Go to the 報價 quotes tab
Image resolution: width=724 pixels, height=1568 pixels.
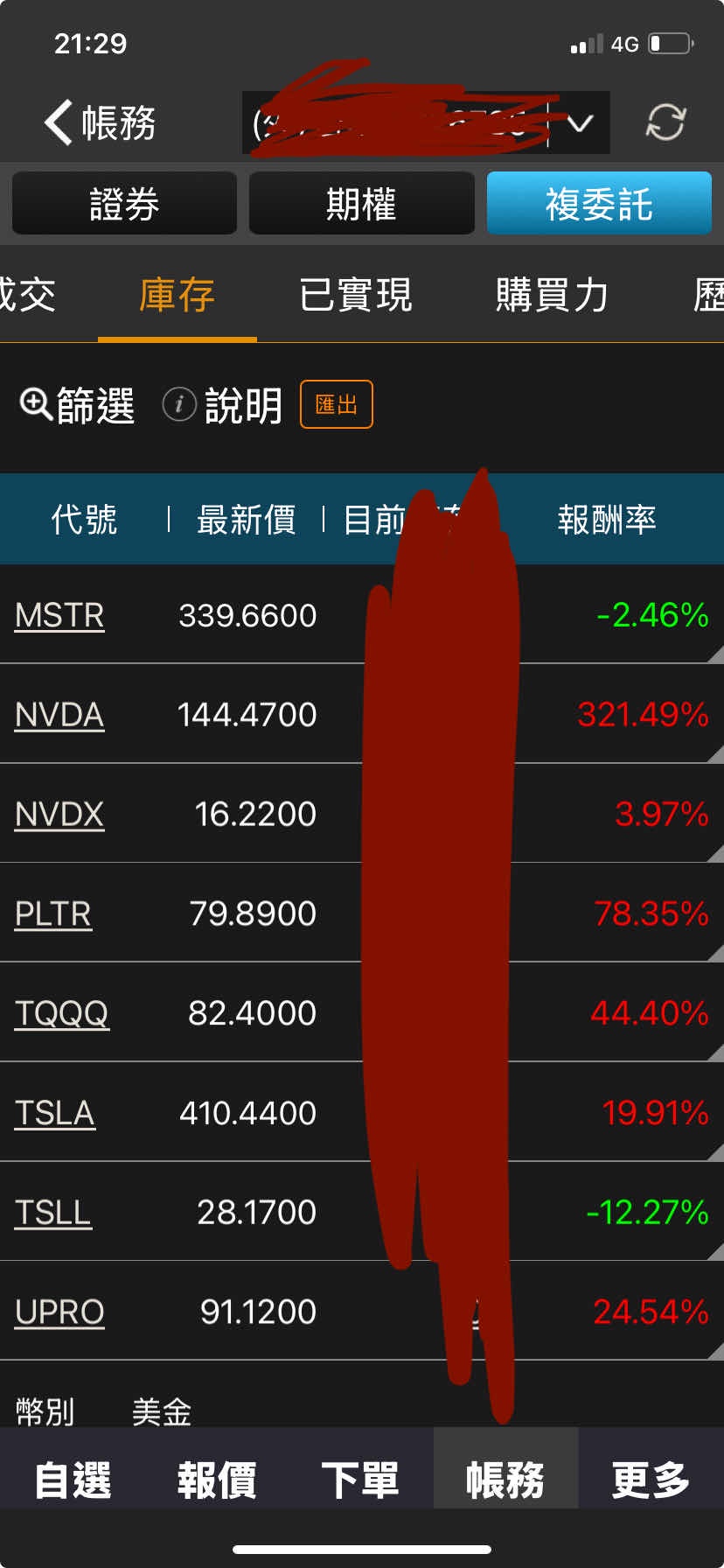click(x=217, y=1480)
